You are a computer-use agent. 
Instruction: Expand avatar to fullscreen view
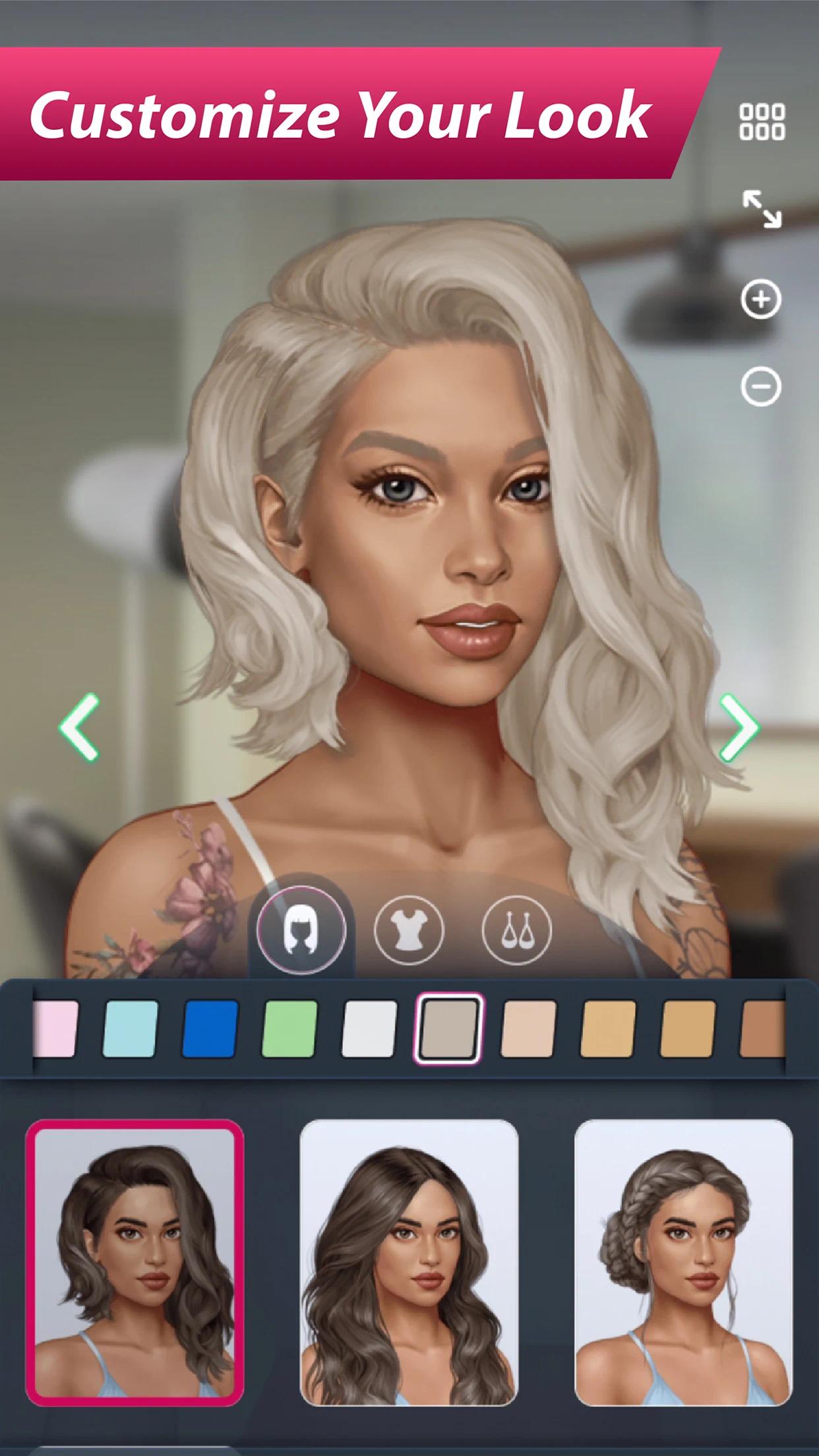762,209
